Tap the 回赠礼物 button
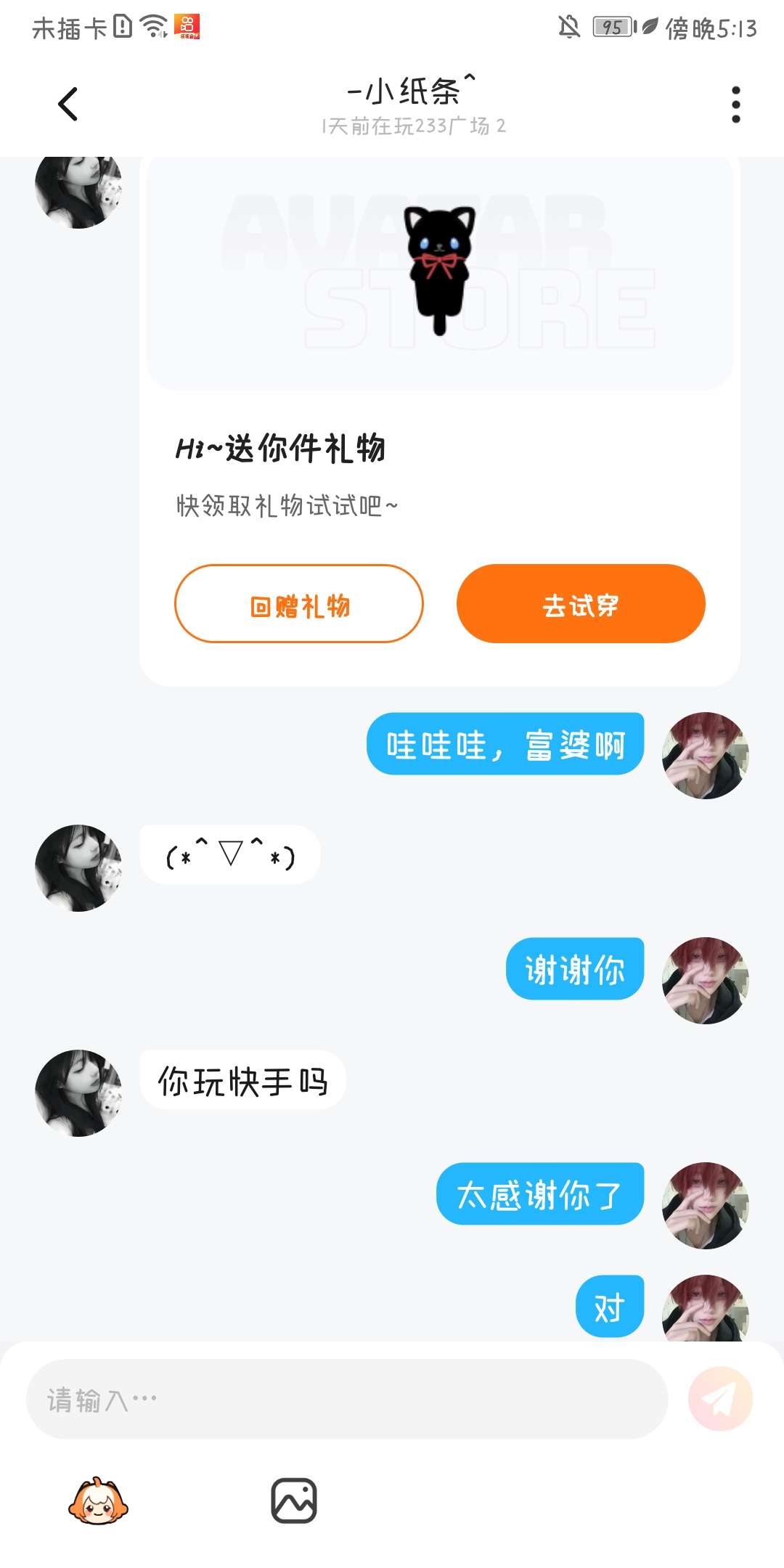This screenshot has width=784, height=1568. click(298, 604)
